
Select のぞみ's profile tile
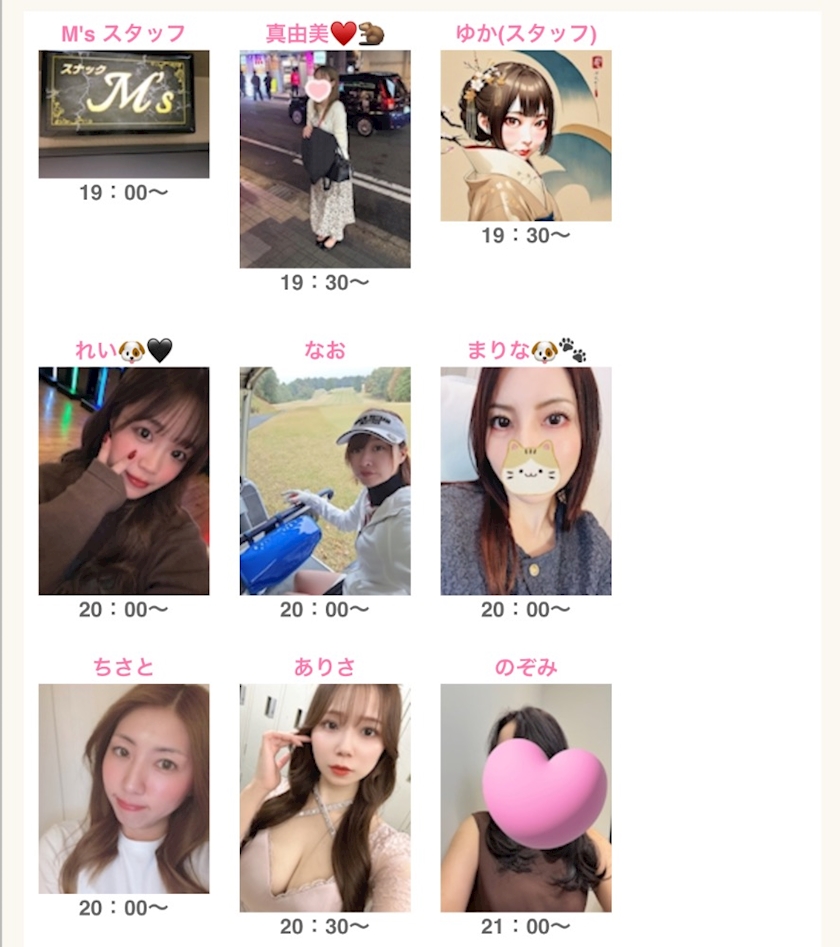pyautogui.click(x=526, y=798)
